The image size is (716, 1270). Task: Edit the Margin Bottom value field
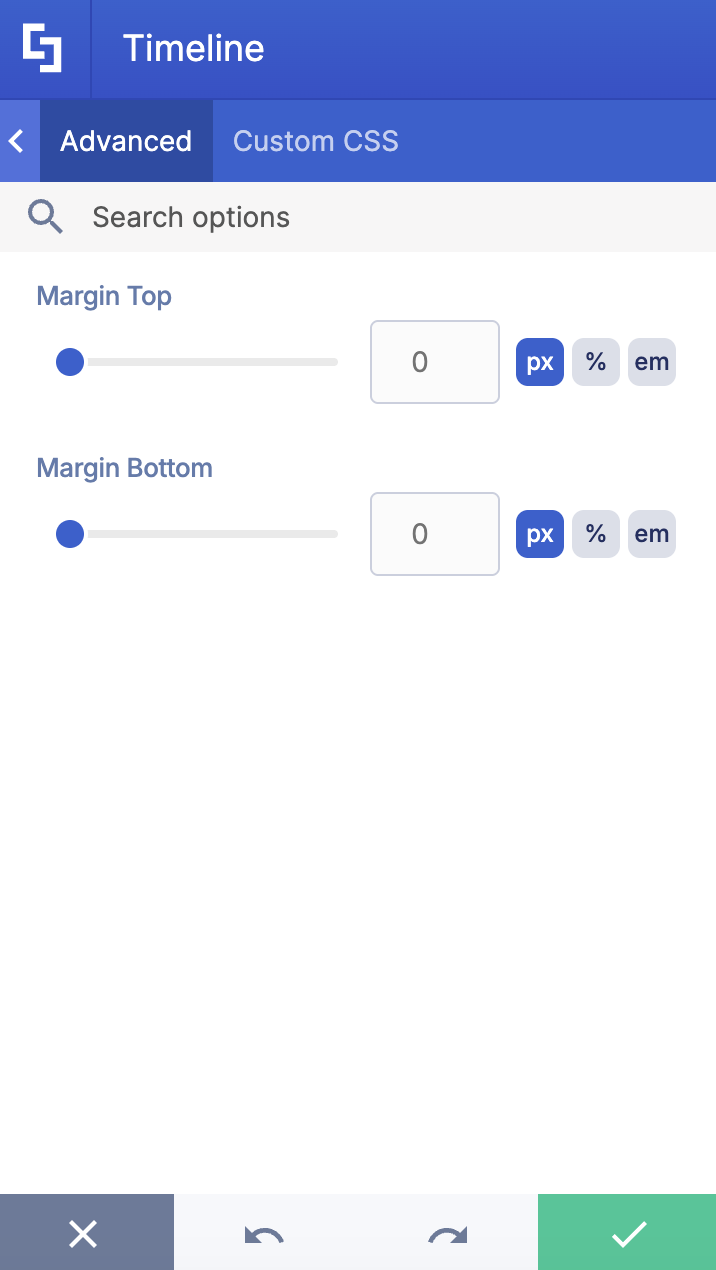[x=434, y=534]
